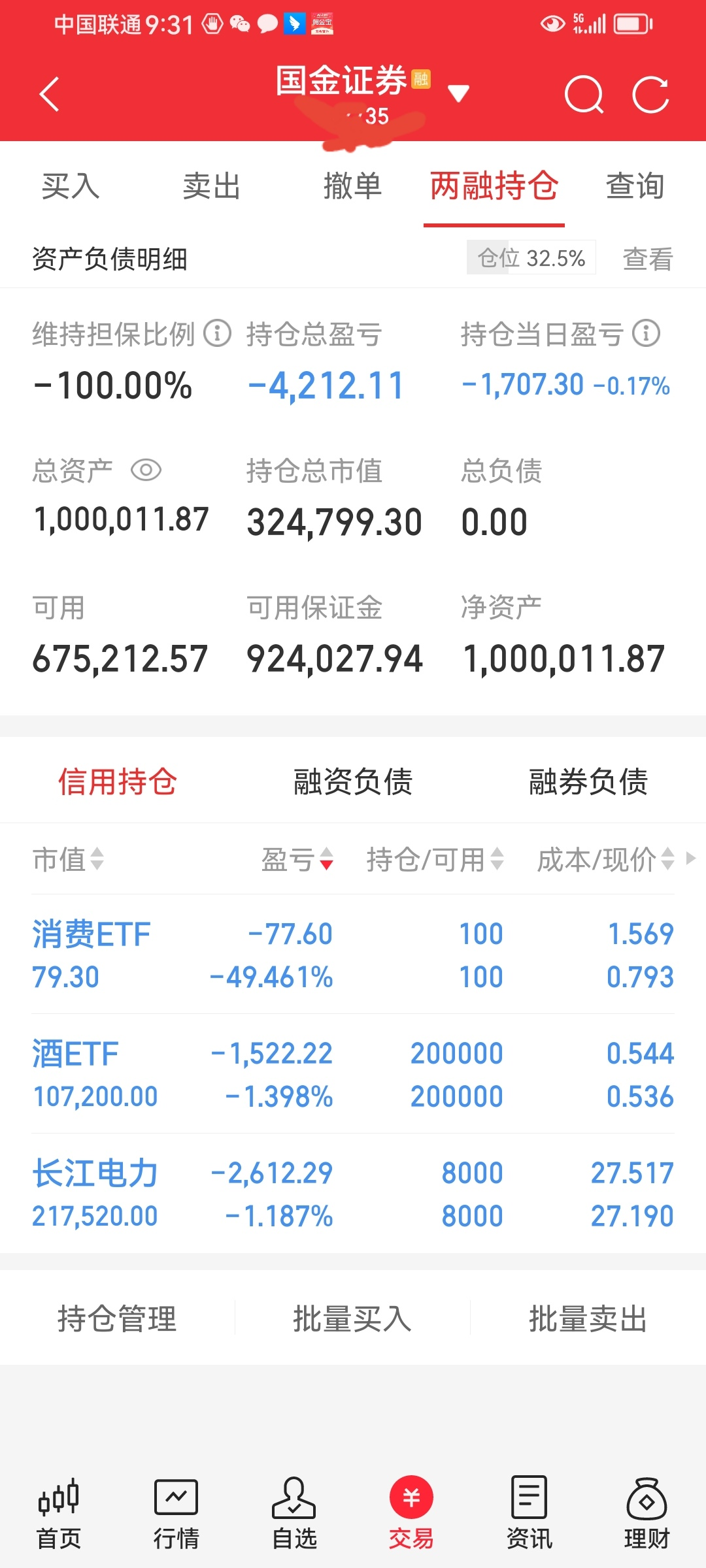Open the 长江电力 holding row
This screenshot has width=706, height=1568.
353,1194
